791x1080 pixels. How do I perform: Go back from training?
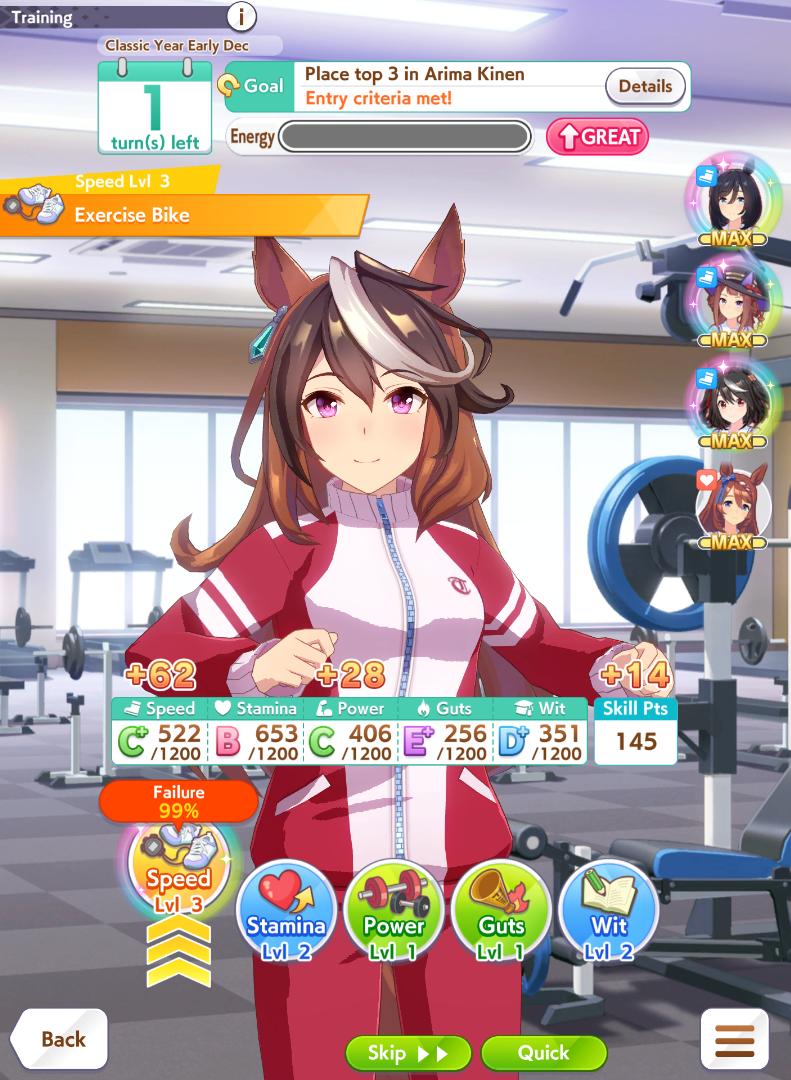[x=61, y=1040]
